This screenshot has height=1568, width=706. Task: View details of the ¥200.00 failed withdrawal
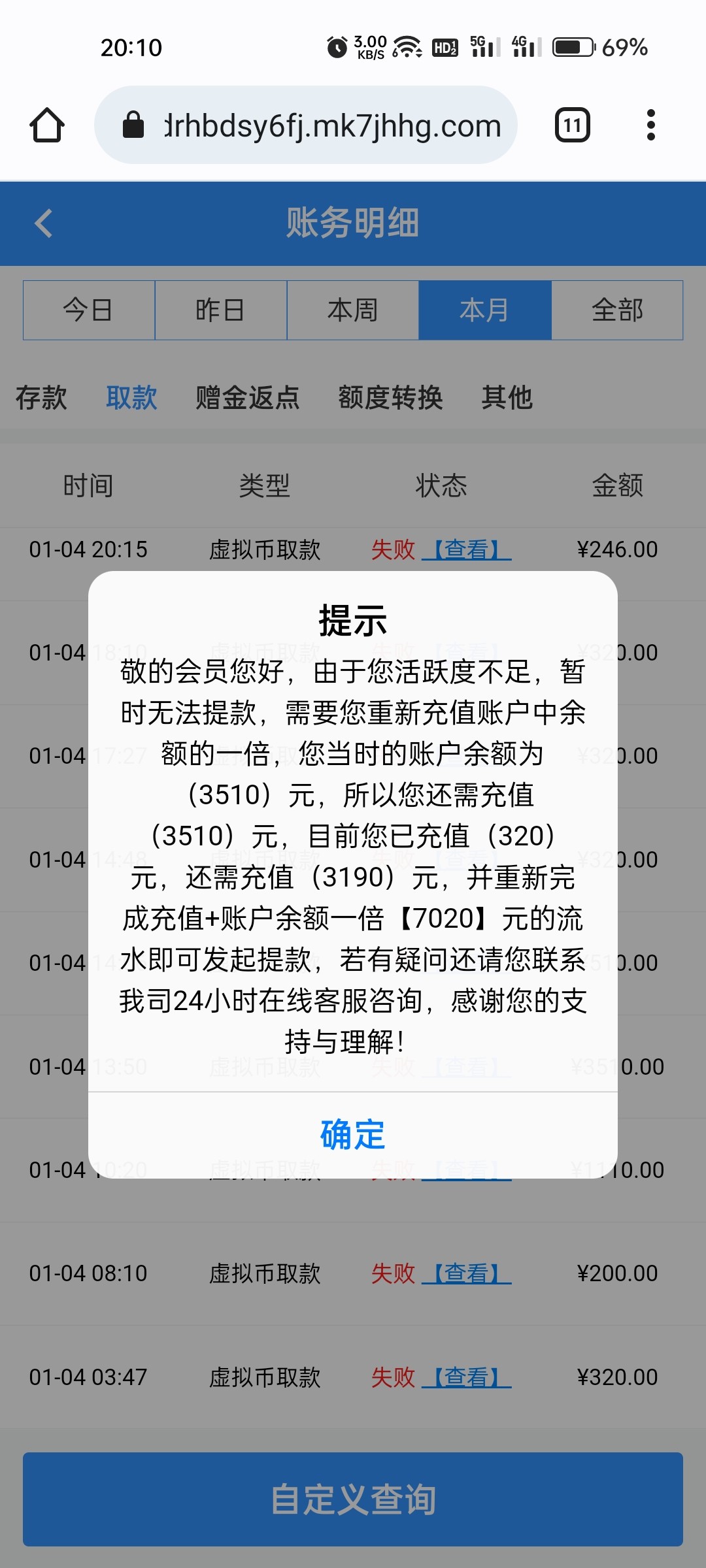coord(467,1273)
